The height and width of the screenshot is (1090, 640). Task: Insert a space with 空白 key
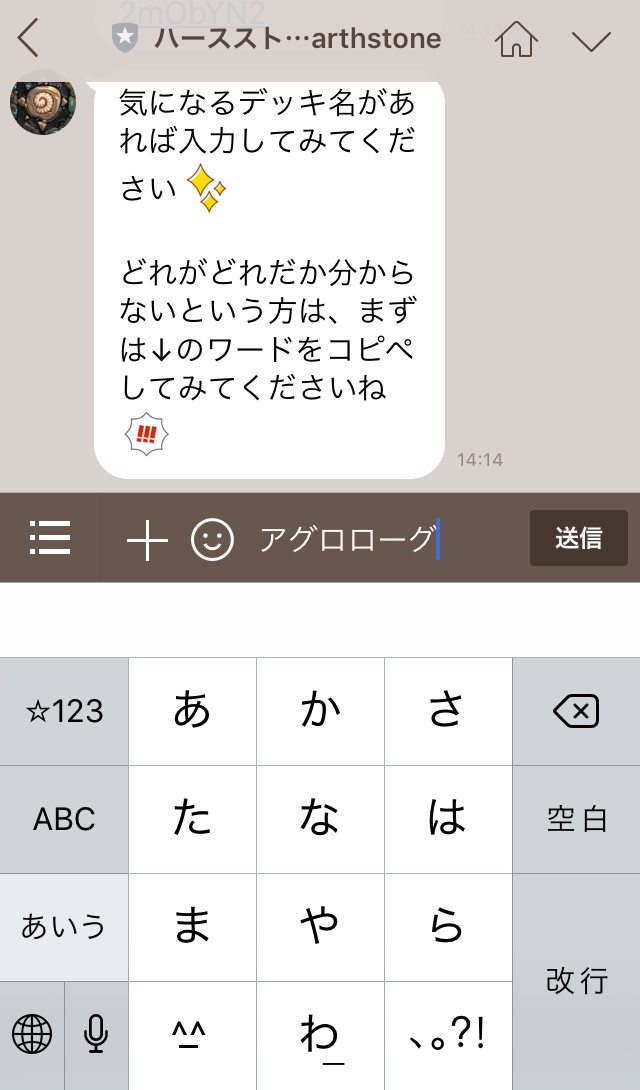coord(576,820)
